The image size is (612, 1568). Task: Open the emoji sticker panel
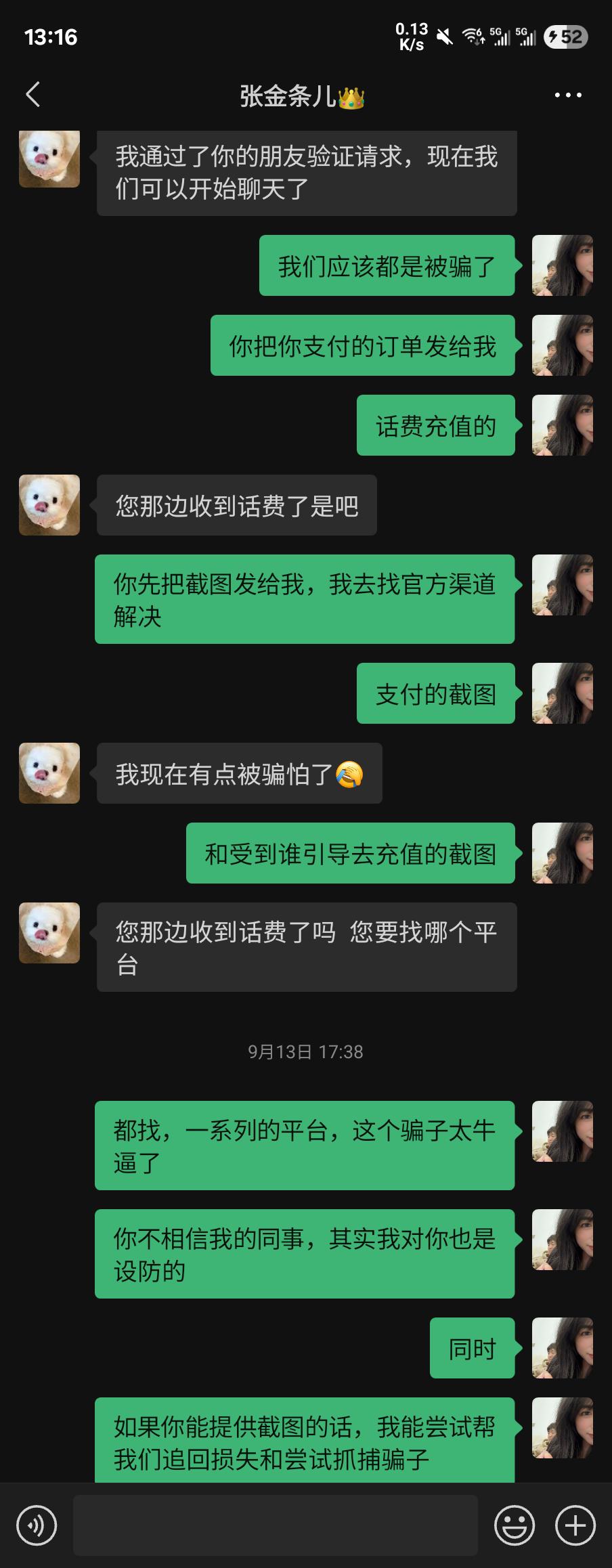pos(515,1525)
